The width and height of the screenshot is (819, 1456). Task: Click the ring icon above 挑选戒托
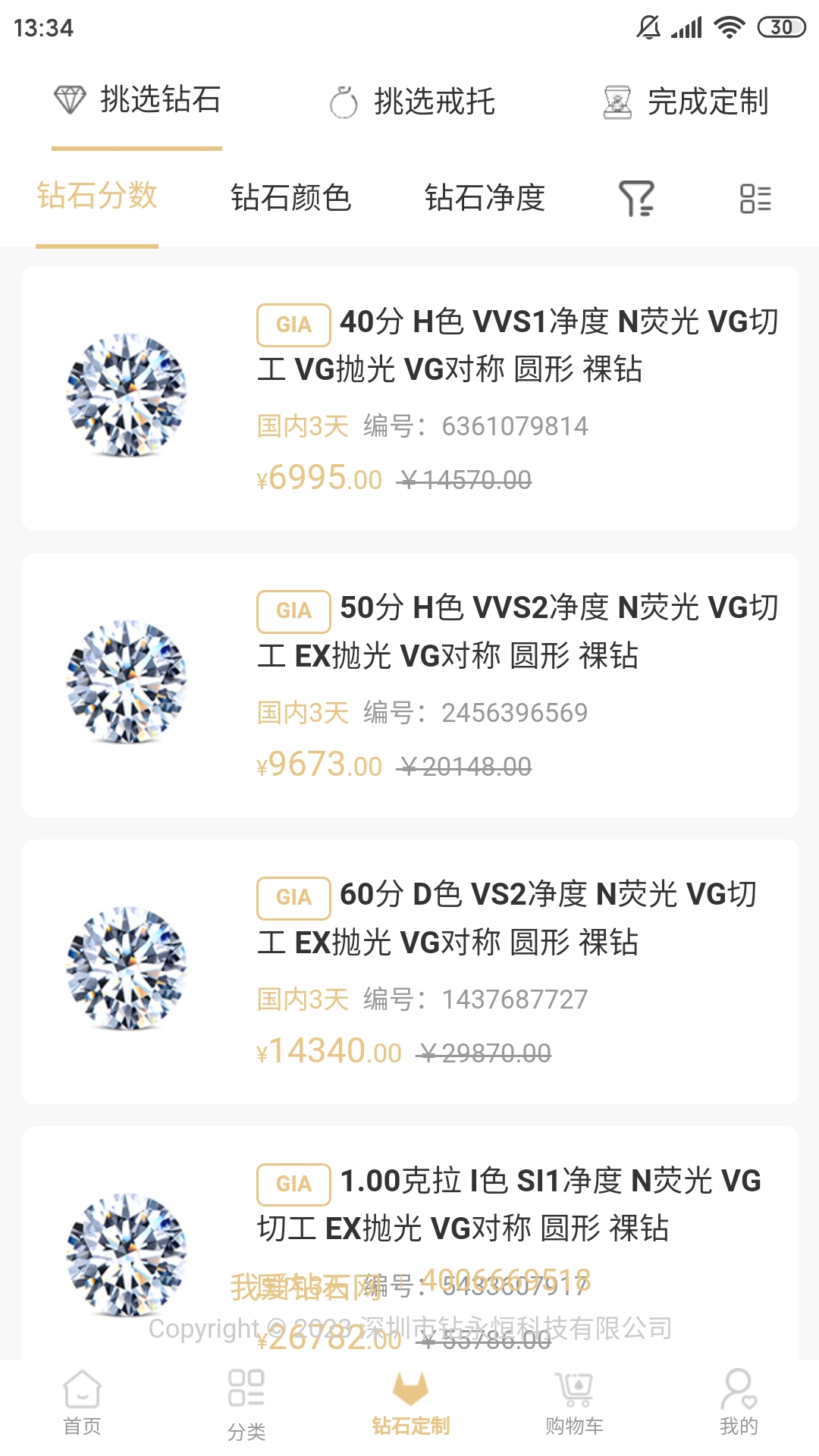coord(345,100)
